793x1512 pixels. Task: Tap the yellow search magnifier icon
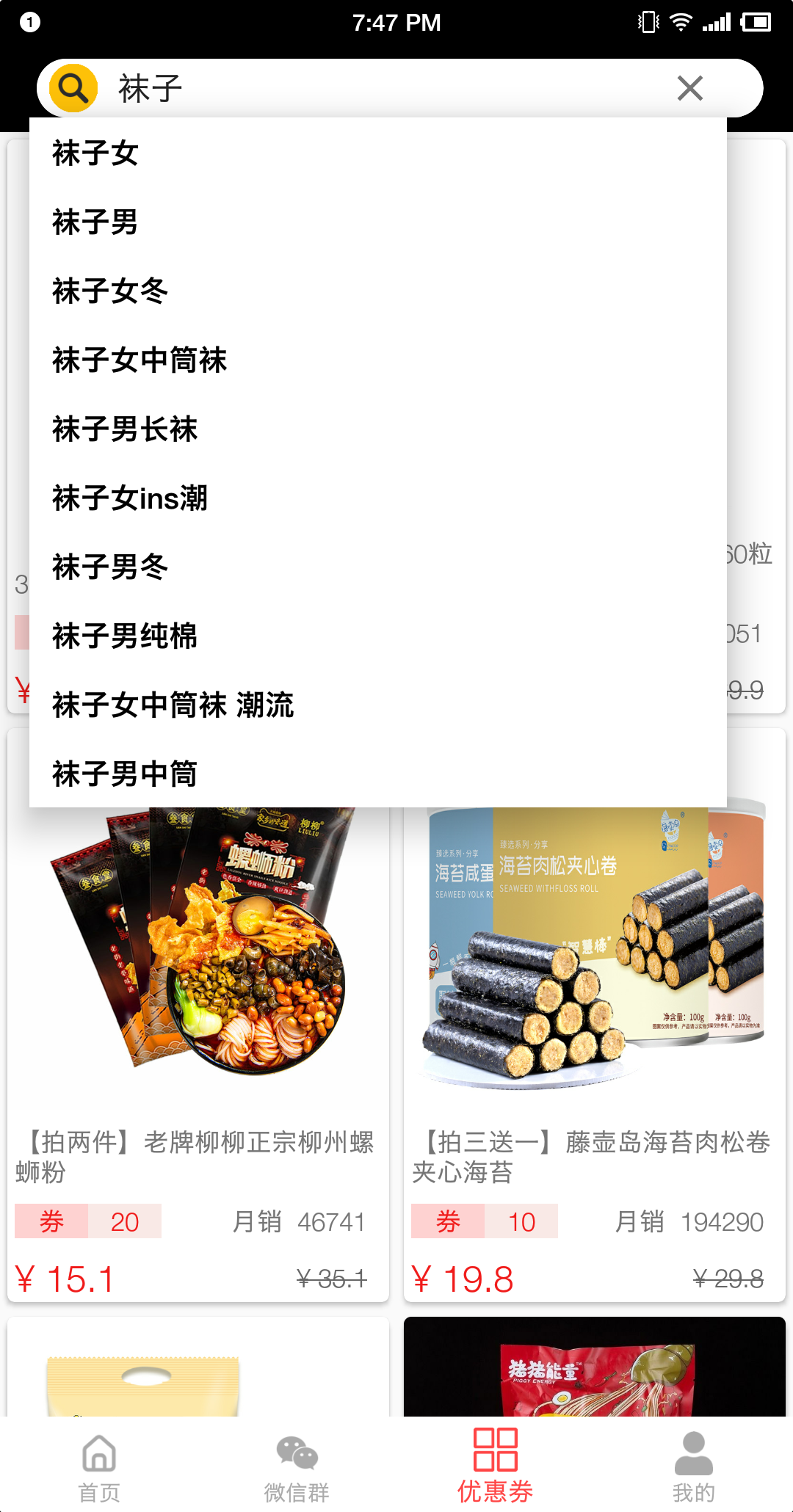[x=73, y=88]
